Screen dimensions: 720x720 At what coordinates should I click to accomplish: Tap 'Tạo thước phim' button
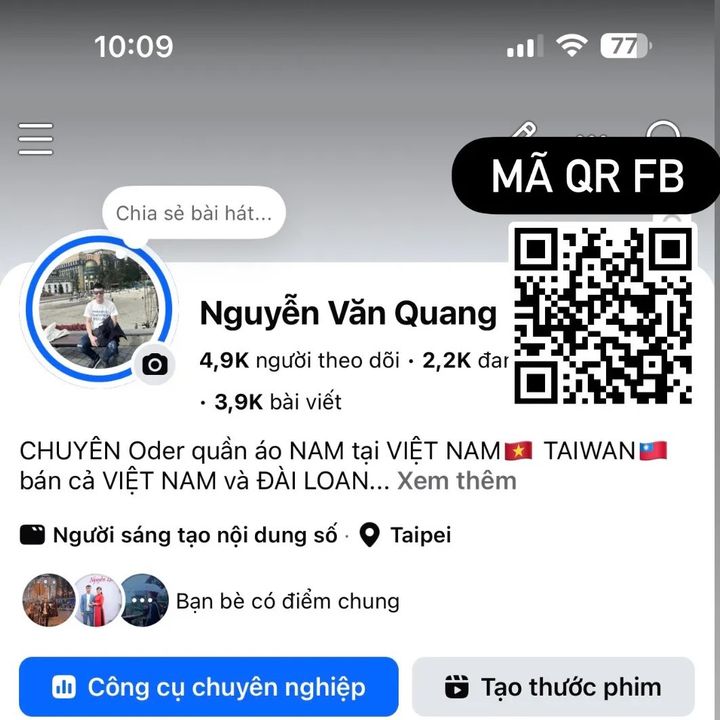click(553, 686)
